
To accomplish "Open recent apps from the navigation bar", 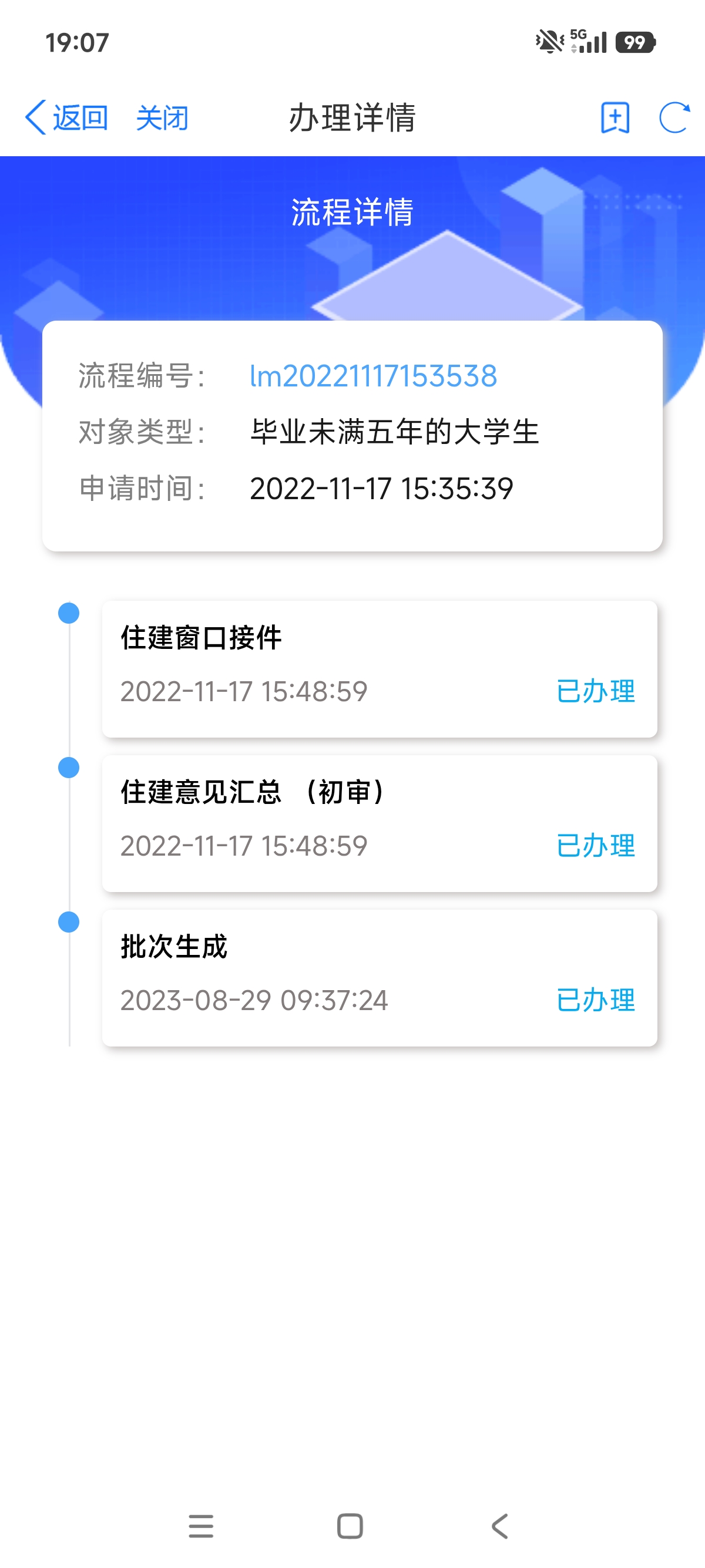I will (201, 1526).
